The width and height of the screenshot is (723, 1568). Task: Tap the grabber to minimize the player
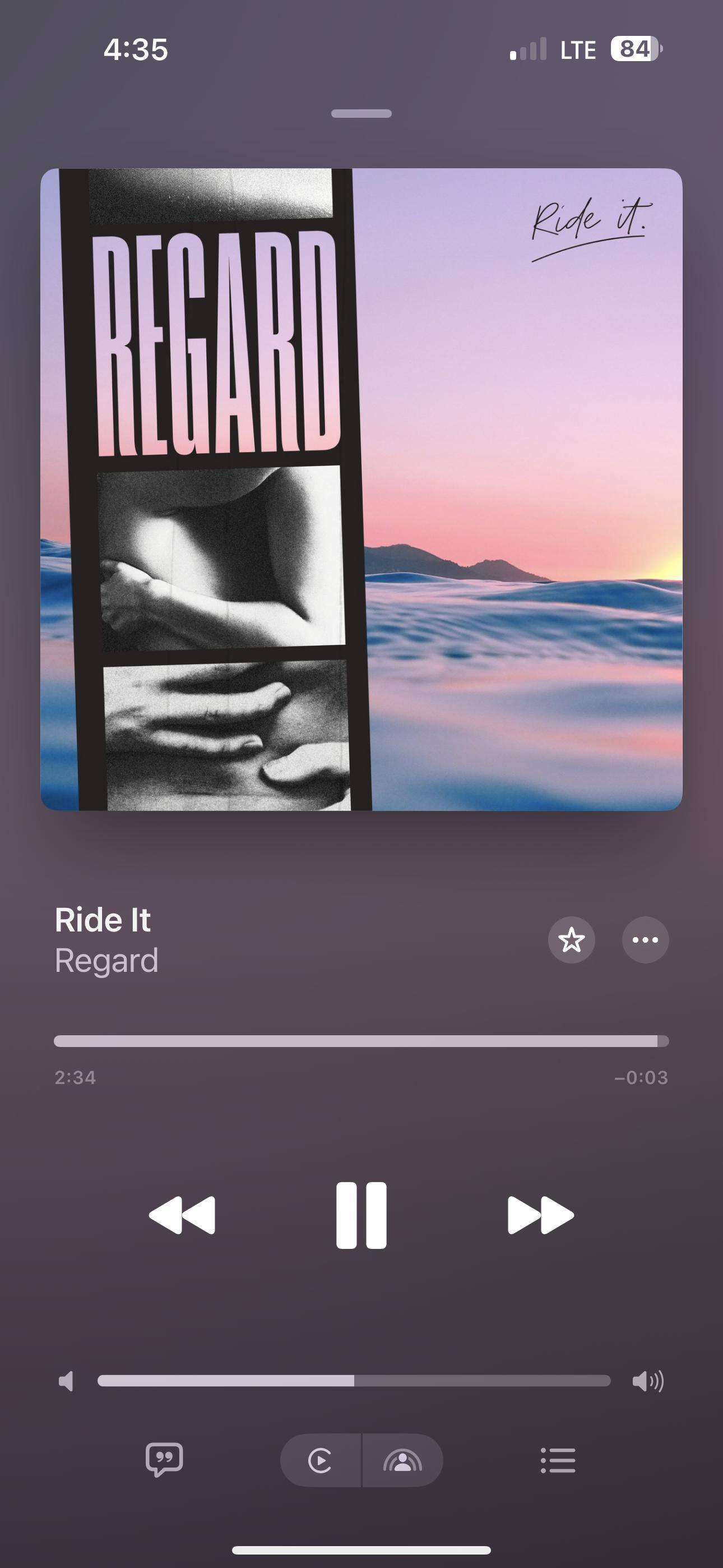coord(361,114)
